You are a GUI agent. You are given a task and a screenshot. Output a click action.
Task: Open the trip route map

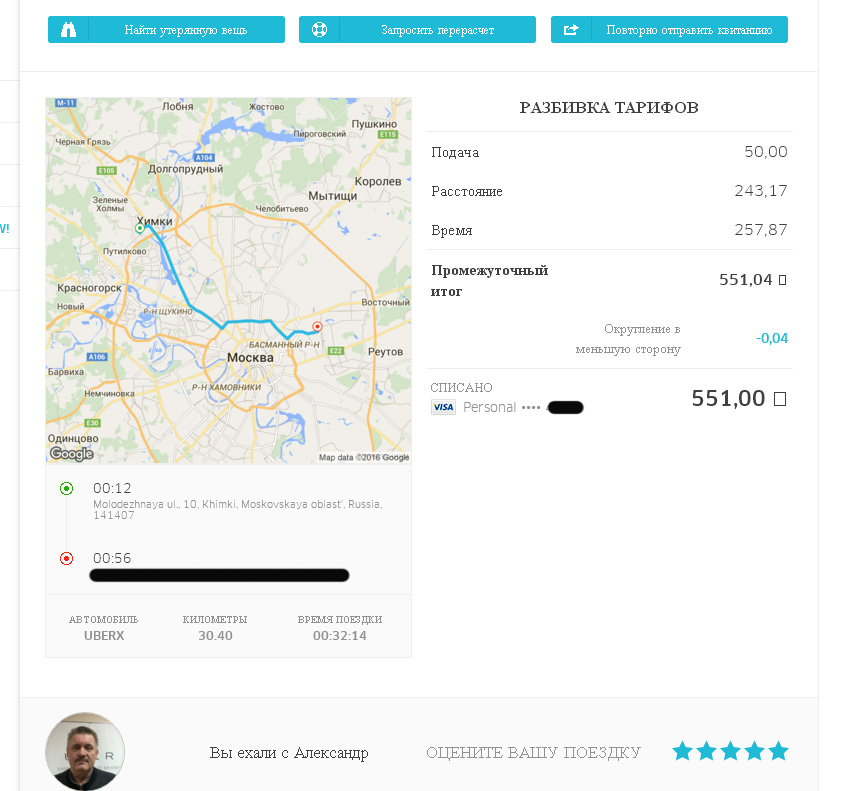tap(229, 280)
